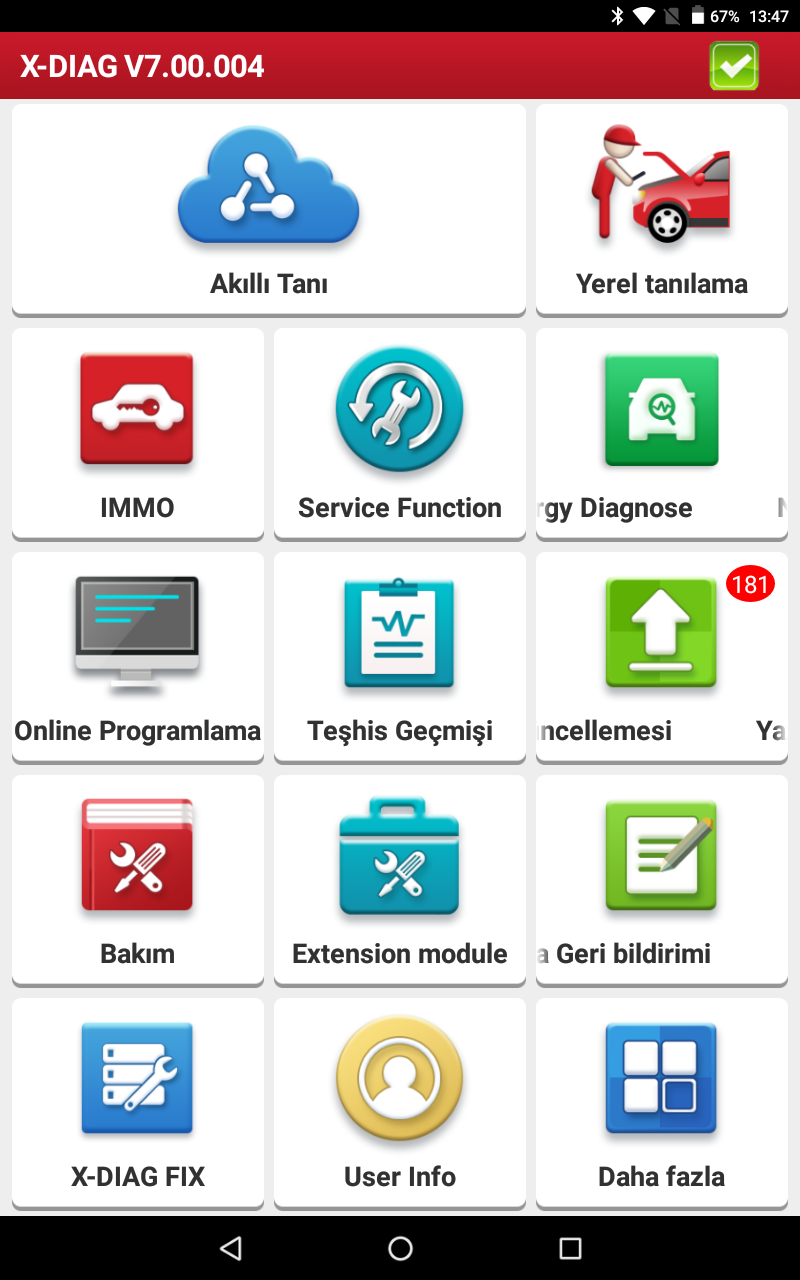The height and width of the screenshot is (1280, 800).
Task: Open the Akıllı Tanı tile
Action: (268, 210)
